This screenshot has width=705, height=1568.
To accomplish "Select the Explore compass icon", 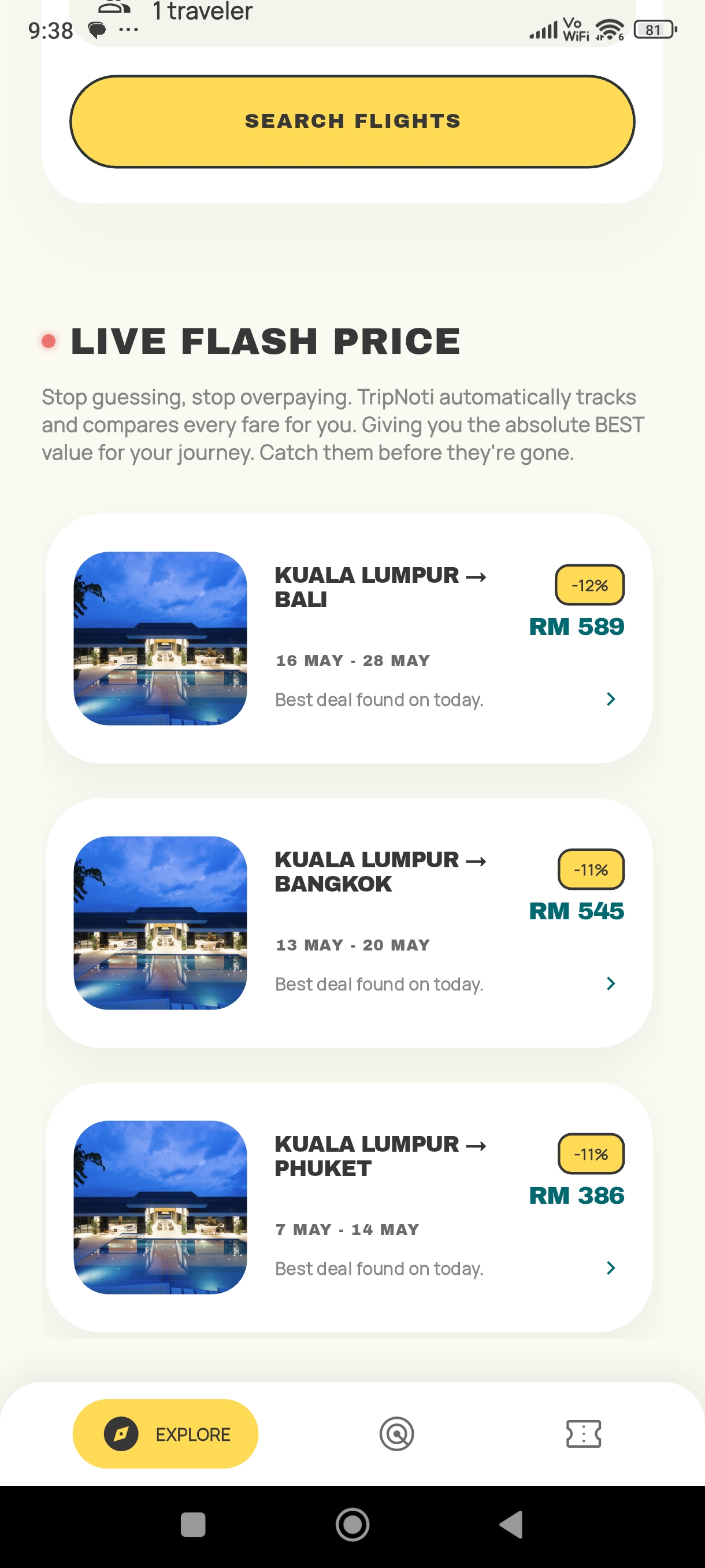I will (121, 1433).
